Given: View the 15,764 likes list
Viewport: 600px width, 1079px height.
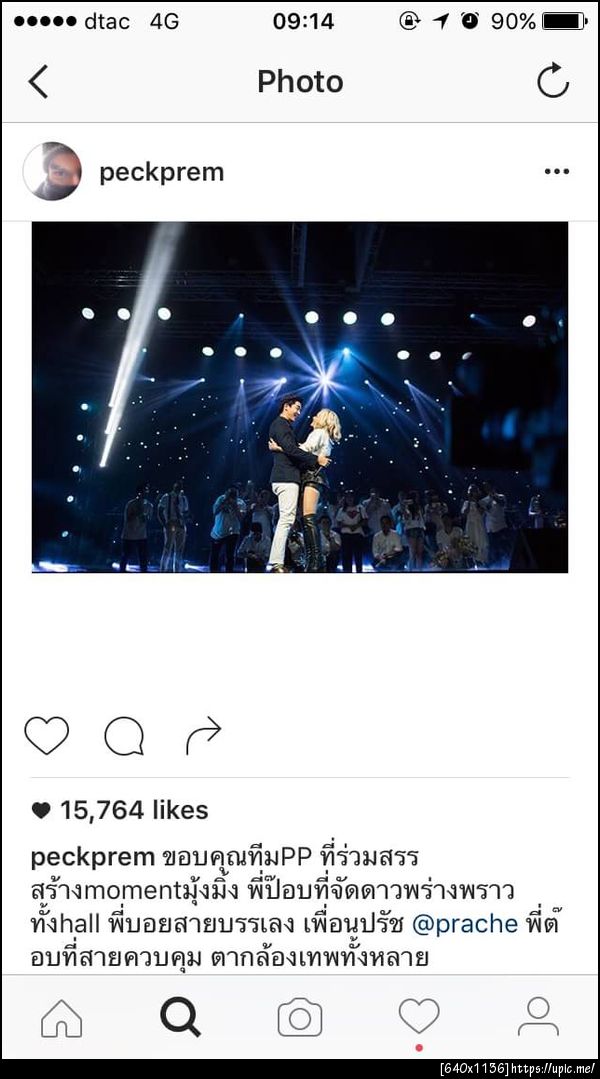Looking at the screenshot, I should [x=133, y=810].
